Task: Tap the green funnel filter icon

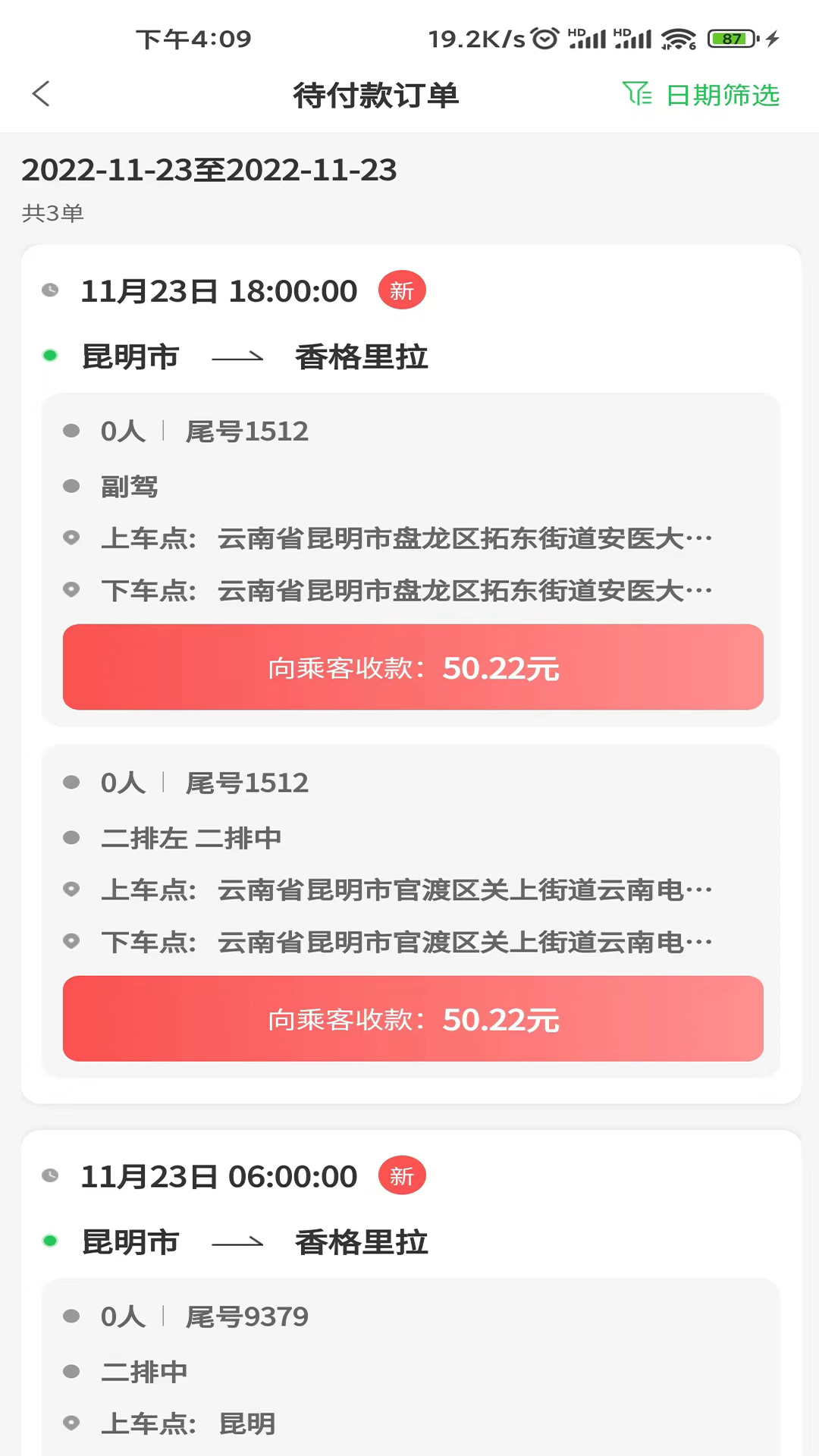Action: [637, 95]
